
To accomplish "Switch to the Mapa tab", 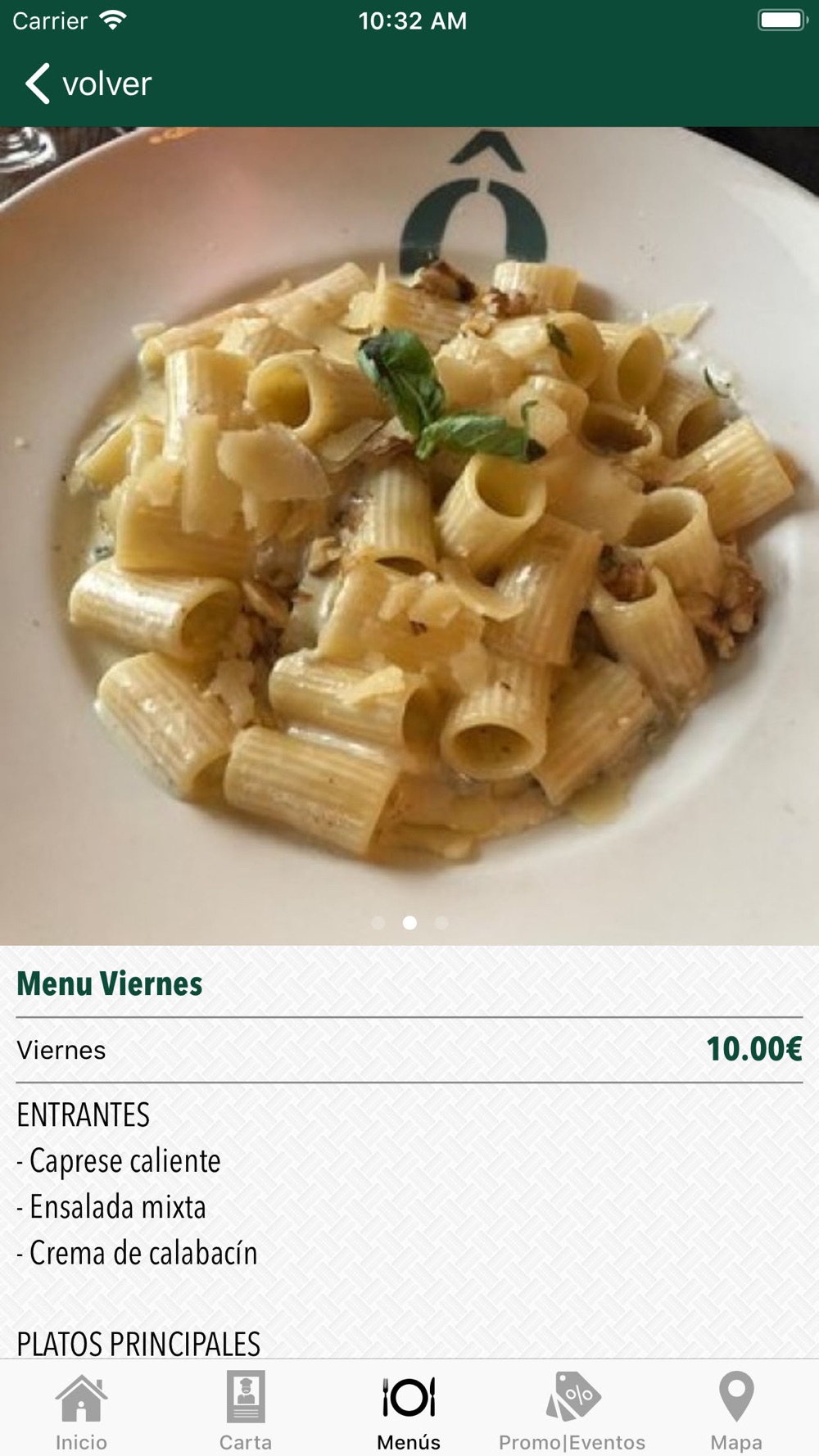I will click(736, 1410).
